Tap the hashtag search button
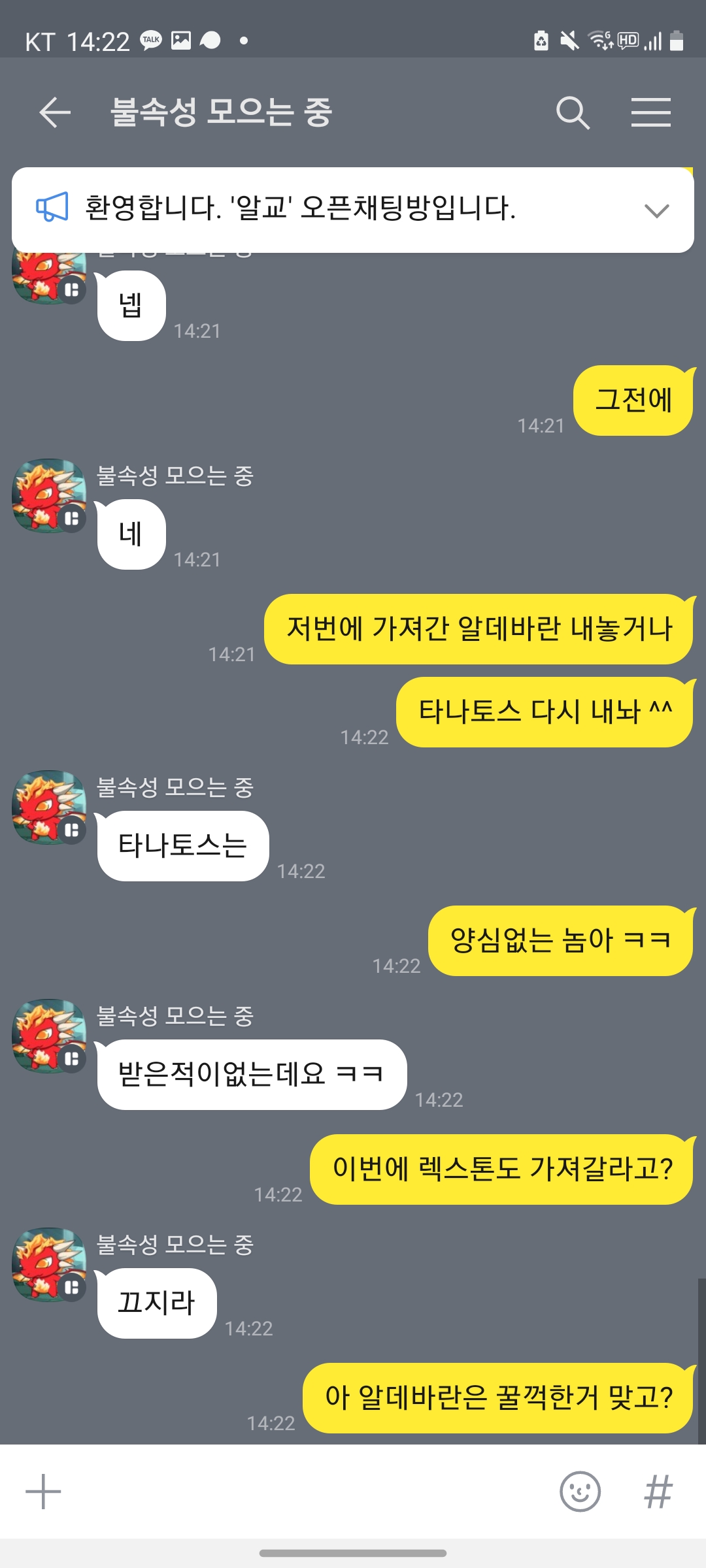 (658, 1492)
